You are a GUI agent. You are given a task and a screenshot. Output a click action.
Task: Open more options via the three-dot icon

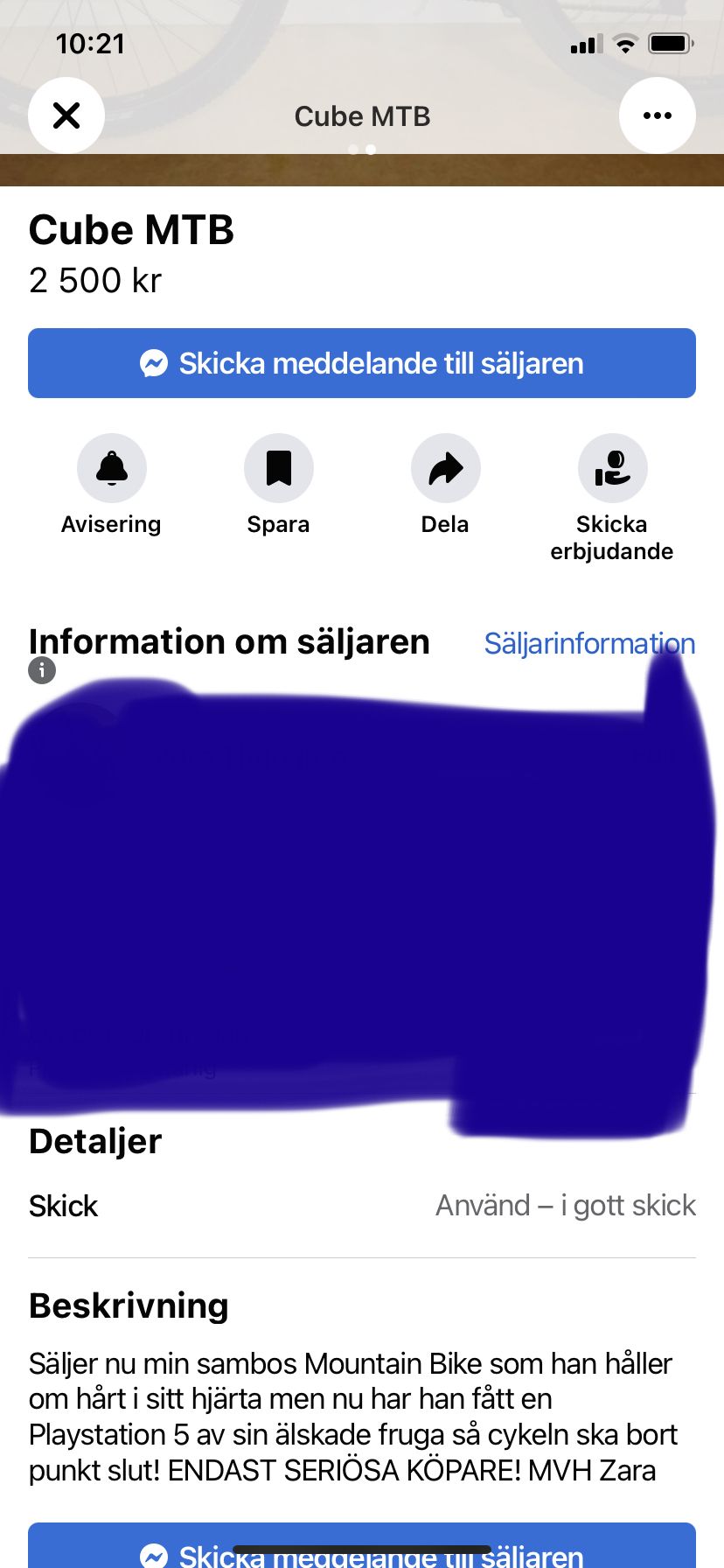coord(657,115)
